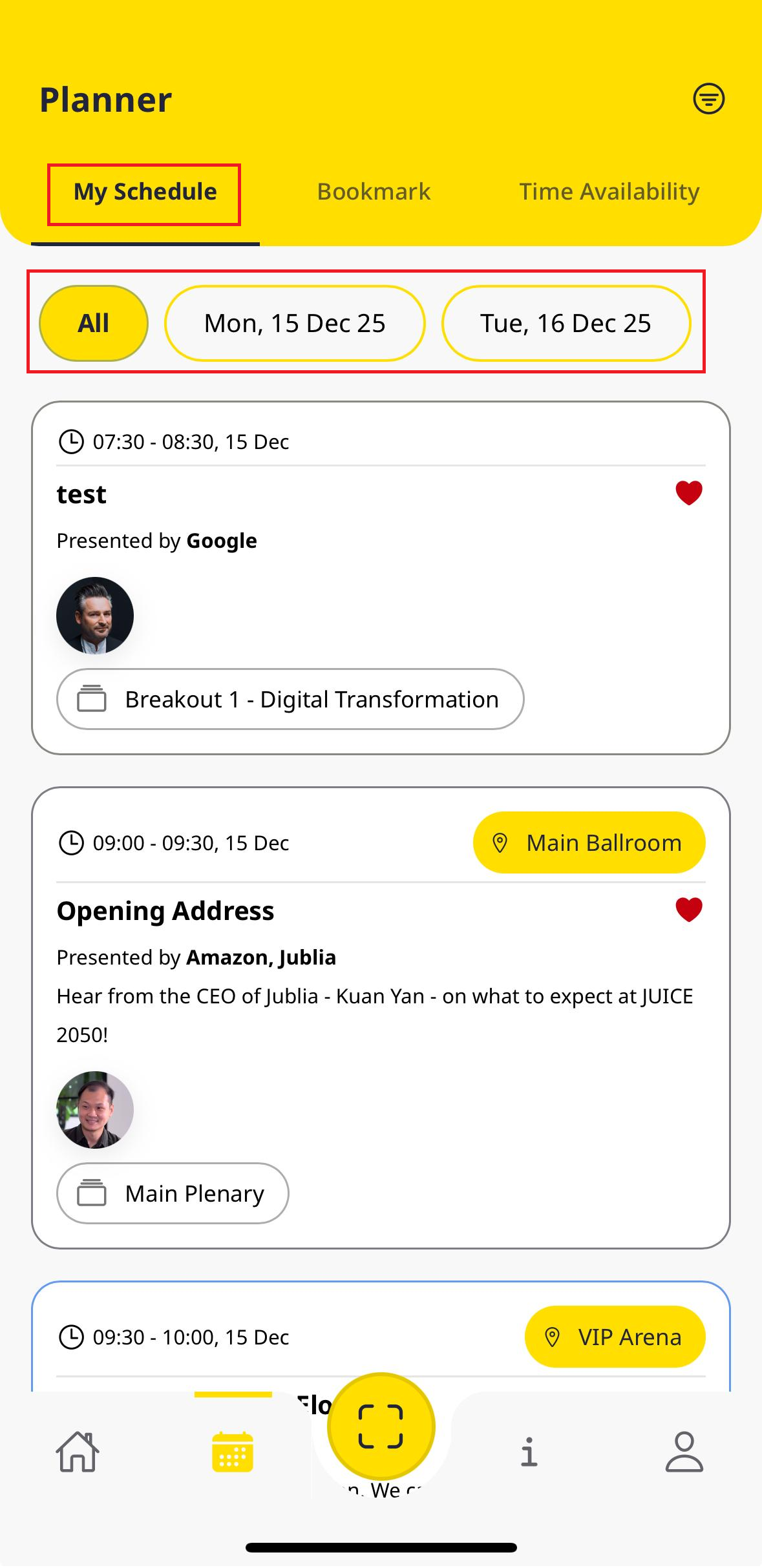Go to the Home tab
The width and height of the screenshot is (762, 1568).
coord(78,1452)
